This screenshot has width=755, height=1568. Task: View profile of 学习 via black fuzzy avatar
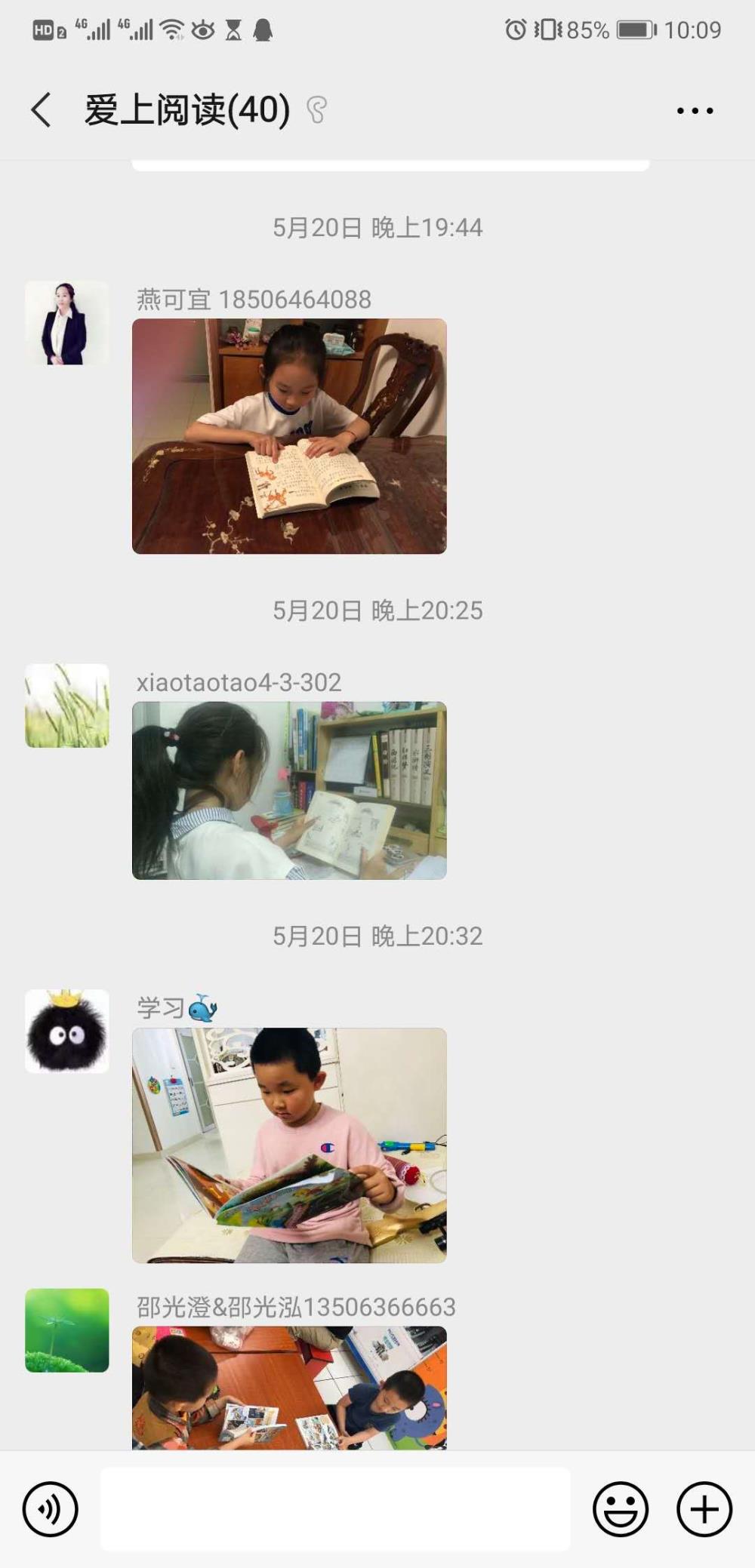[x=67, y=1031]
